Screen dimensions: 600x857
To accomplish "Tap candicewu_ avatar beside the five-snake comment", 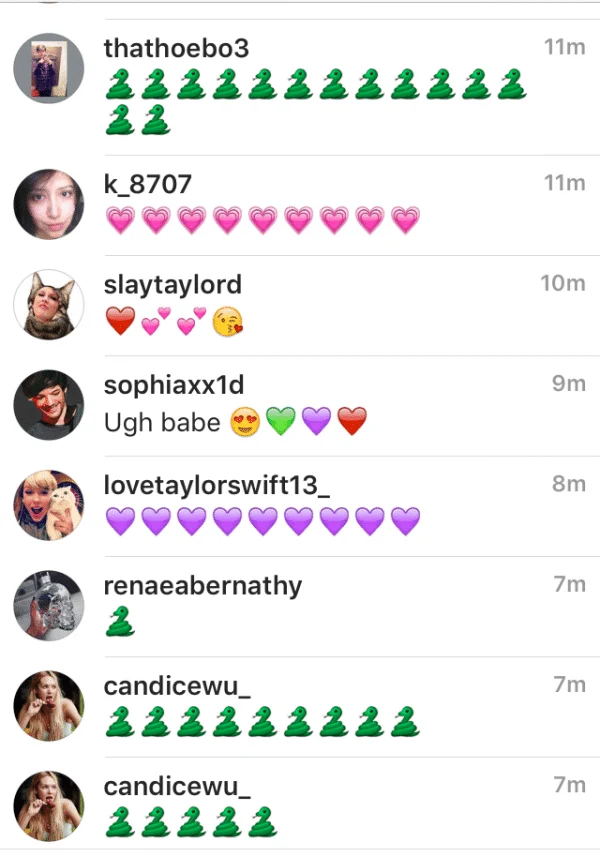I will tap(48, 806).
